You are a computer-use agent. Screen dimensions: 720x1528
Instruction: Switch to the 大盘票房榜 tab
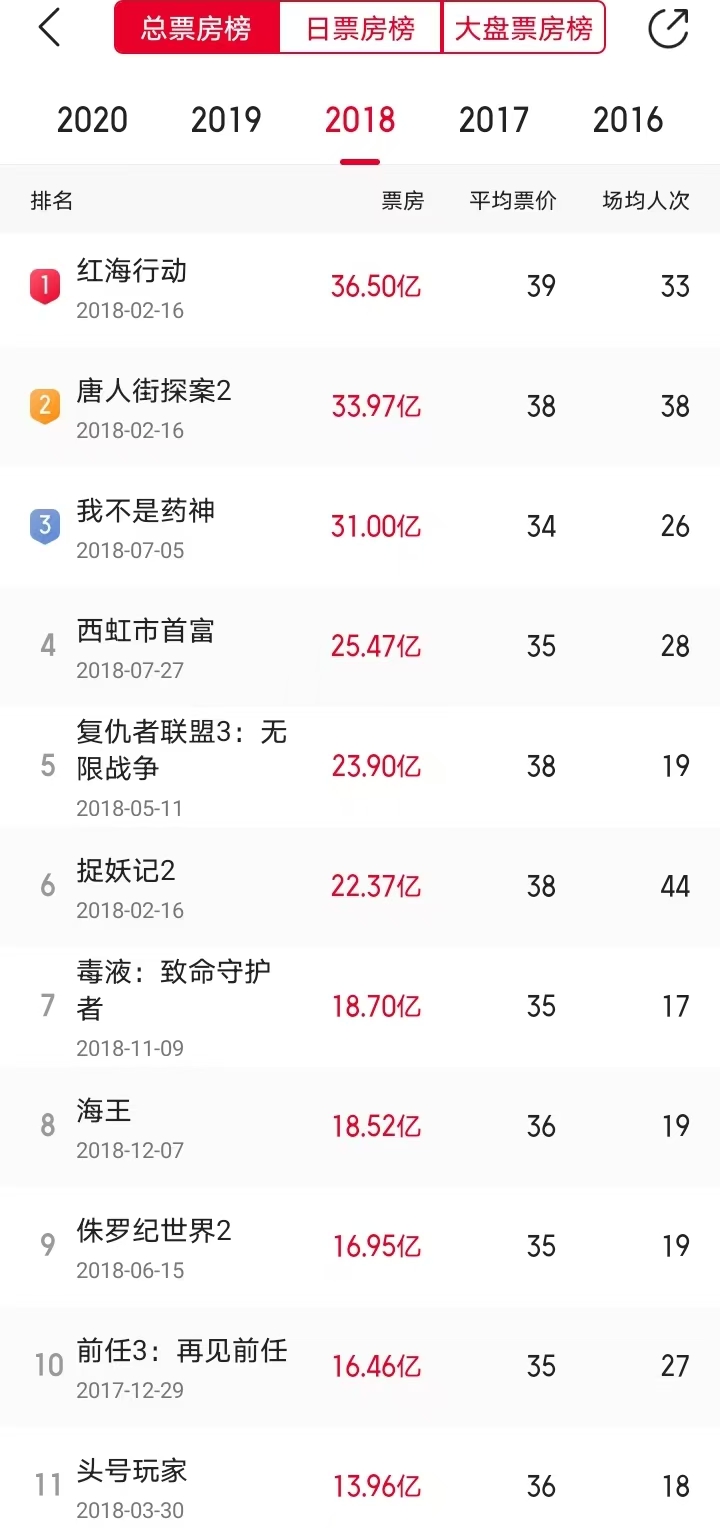click(x=523, y=28)
